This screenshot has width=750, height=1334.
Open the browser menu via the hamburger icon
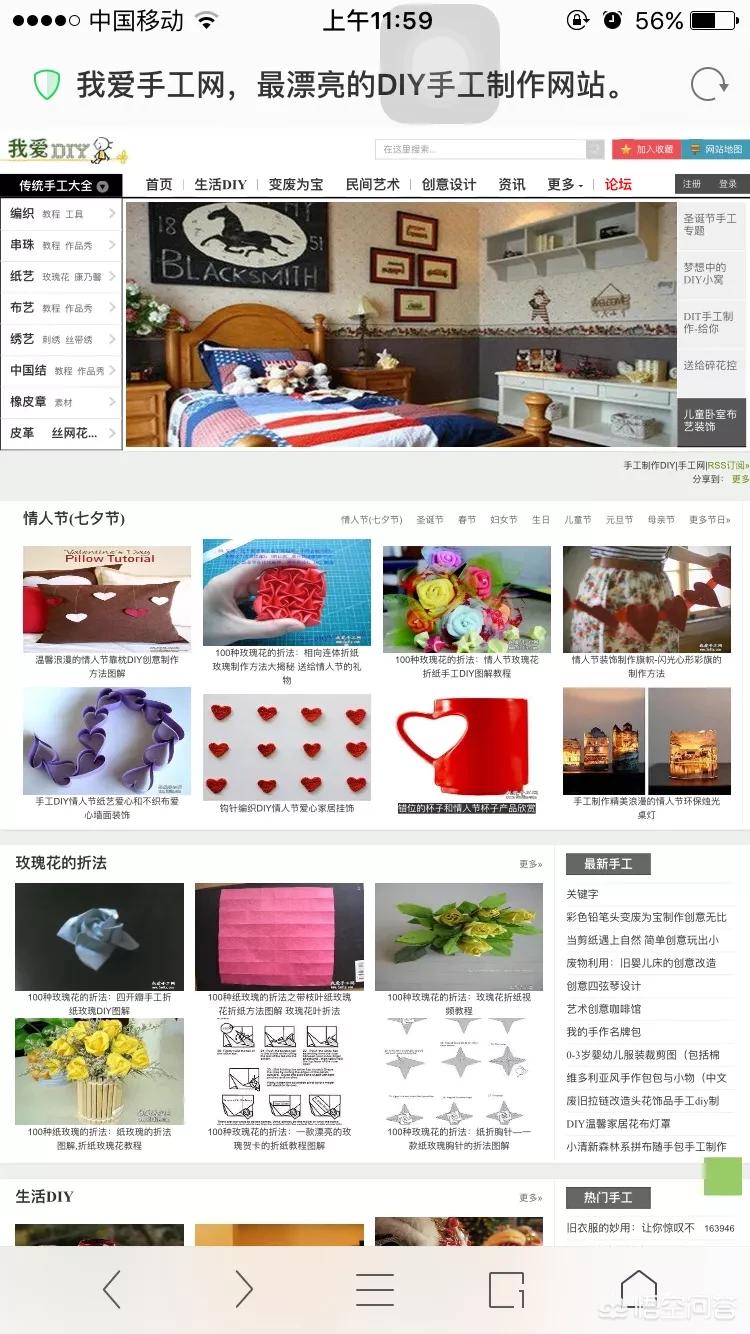coord(375,1290)
